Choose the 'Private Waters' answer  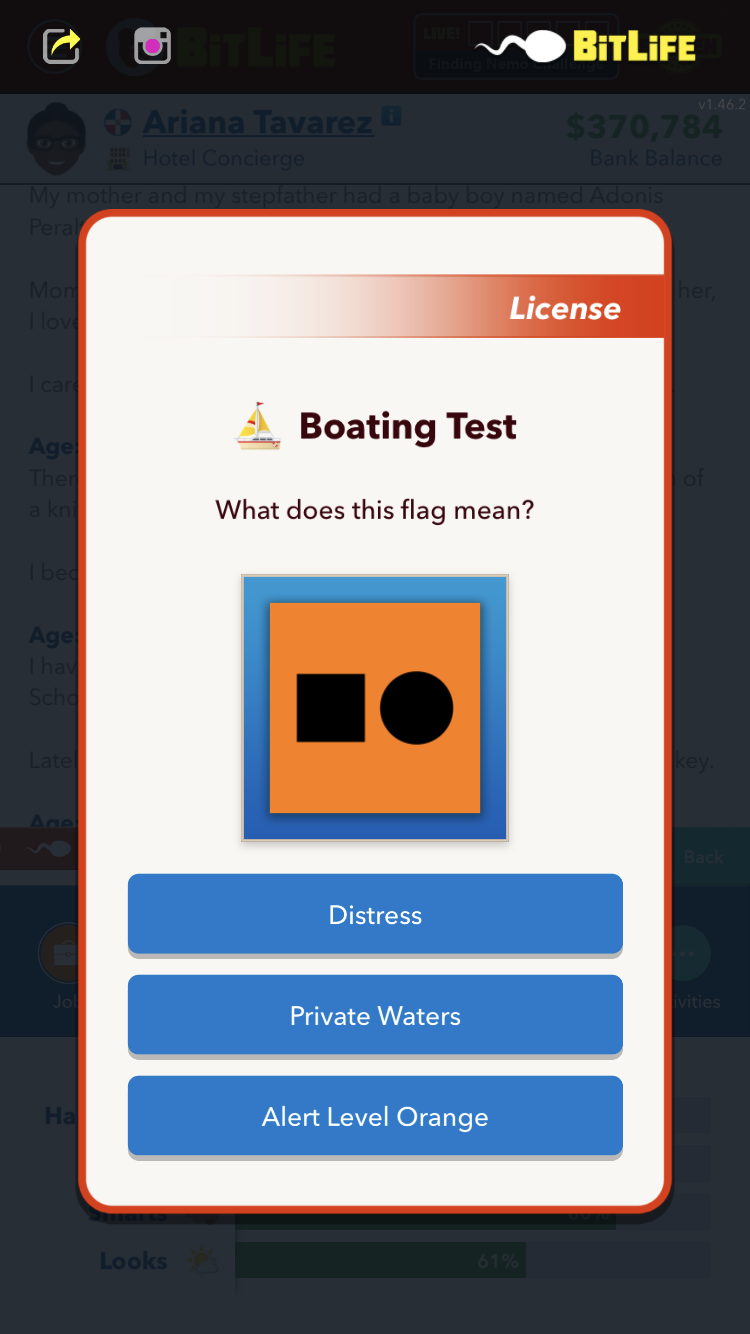[x=375, y=1015]
